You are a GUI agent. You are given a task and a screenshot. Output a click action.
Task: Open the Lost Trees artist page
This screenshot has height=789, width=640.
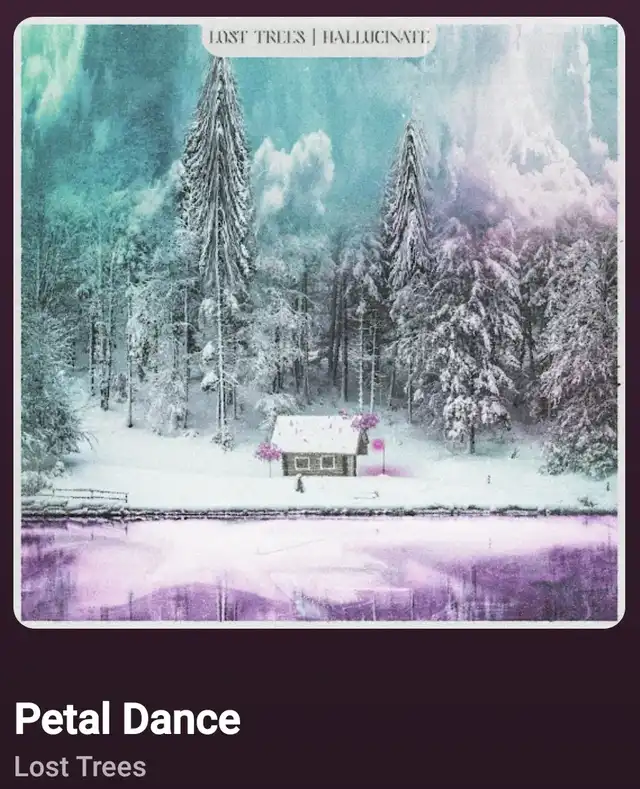click(x=80, y=767)
